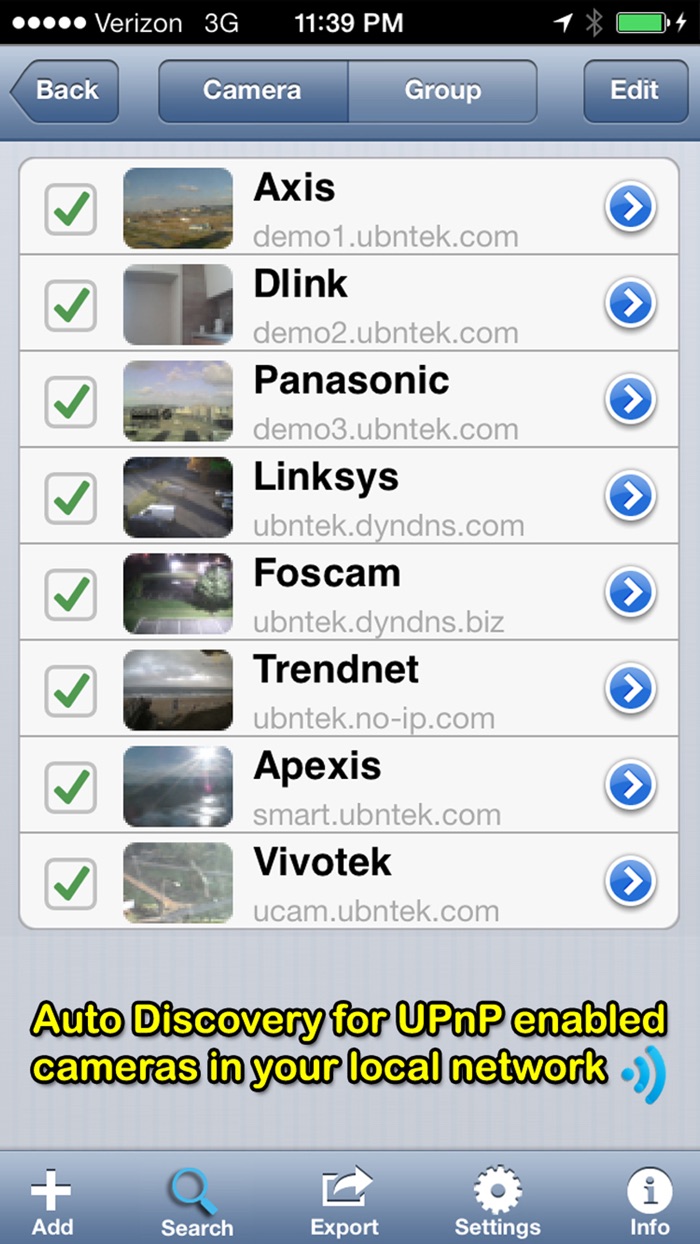The image size is (700, 1244).
Task: Uncheck the Axis camera checkbox
Action: [71, 209]
